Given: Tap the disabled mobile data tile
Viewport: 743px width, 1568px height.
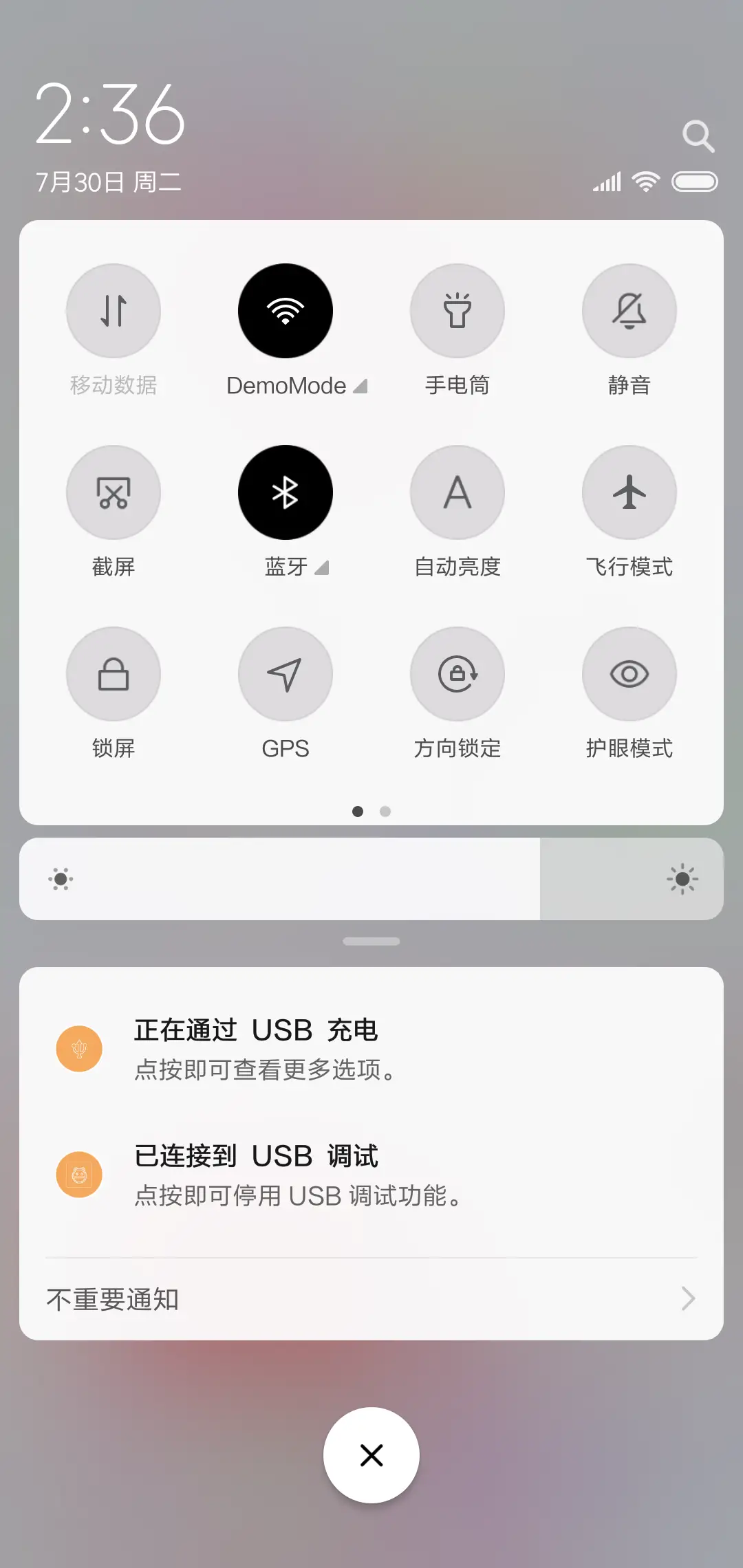Looking at the screenshot, I should click(114, 311).
